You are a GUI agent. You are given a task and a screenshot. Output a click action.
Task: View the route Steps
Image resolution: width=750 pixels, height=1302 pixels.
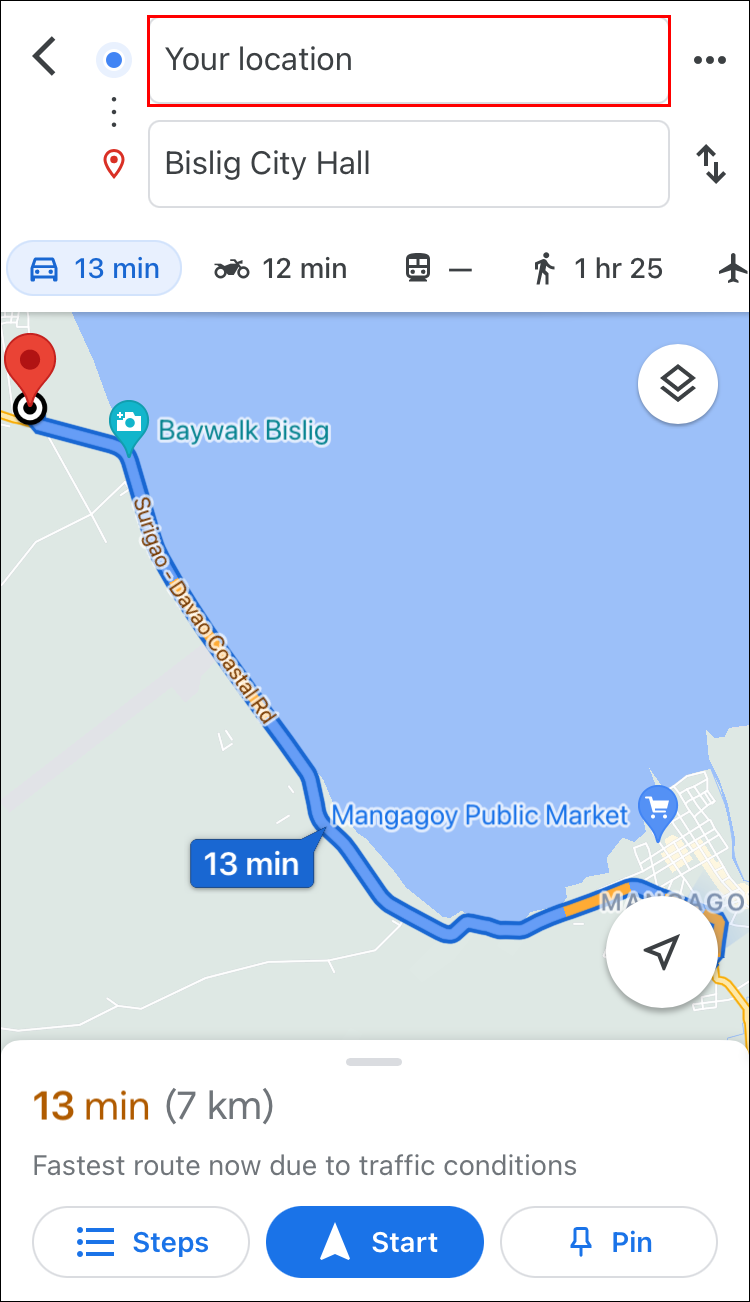coord(141,1242)
